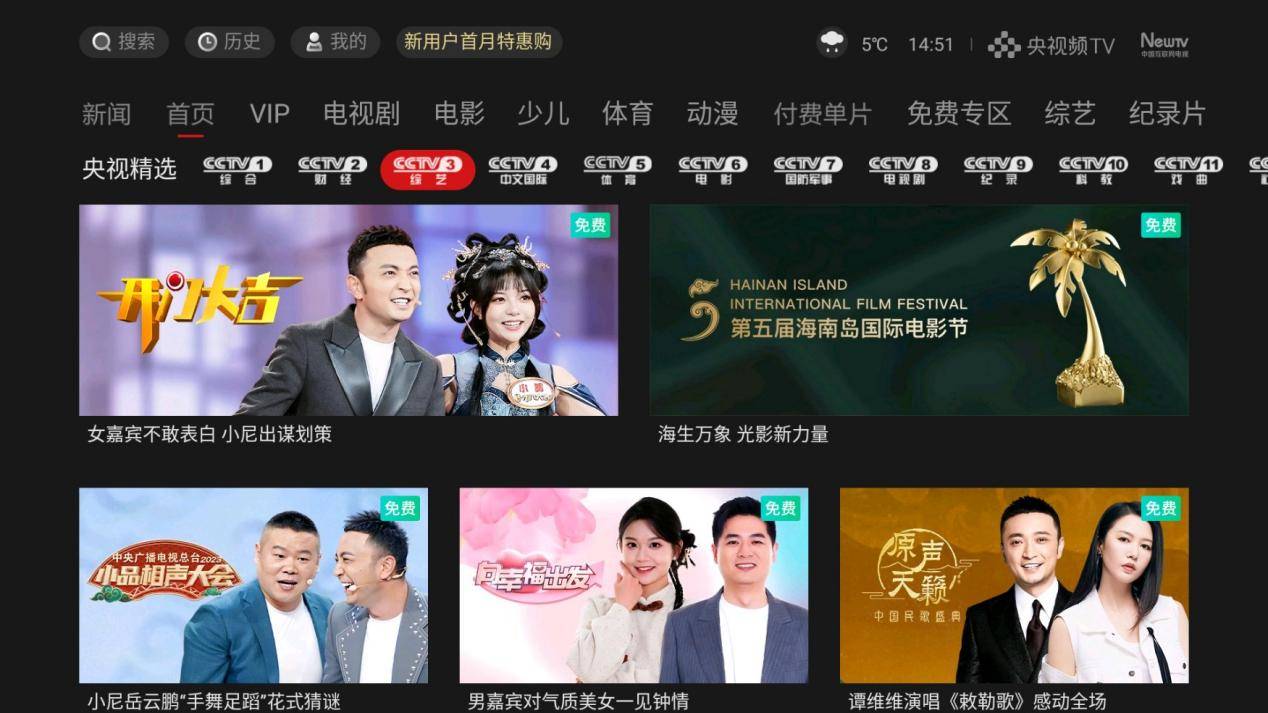Open the 海生万象 光影新力量 film festival card
1268x713 pixels.
[918, 310]
